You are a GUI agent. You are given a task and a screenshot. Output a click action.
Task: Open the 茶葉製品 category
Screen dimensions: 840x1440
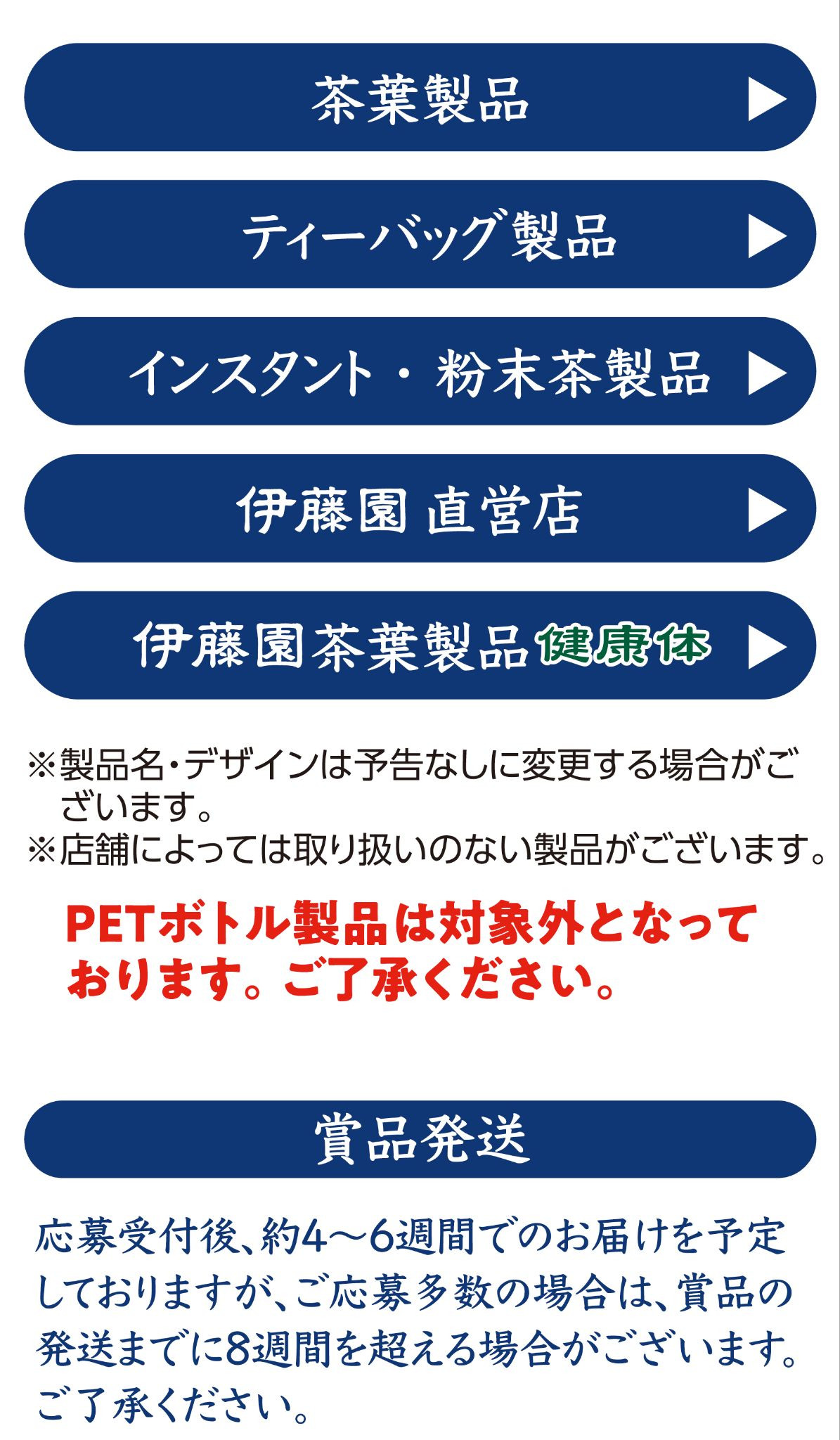(420, 98)
